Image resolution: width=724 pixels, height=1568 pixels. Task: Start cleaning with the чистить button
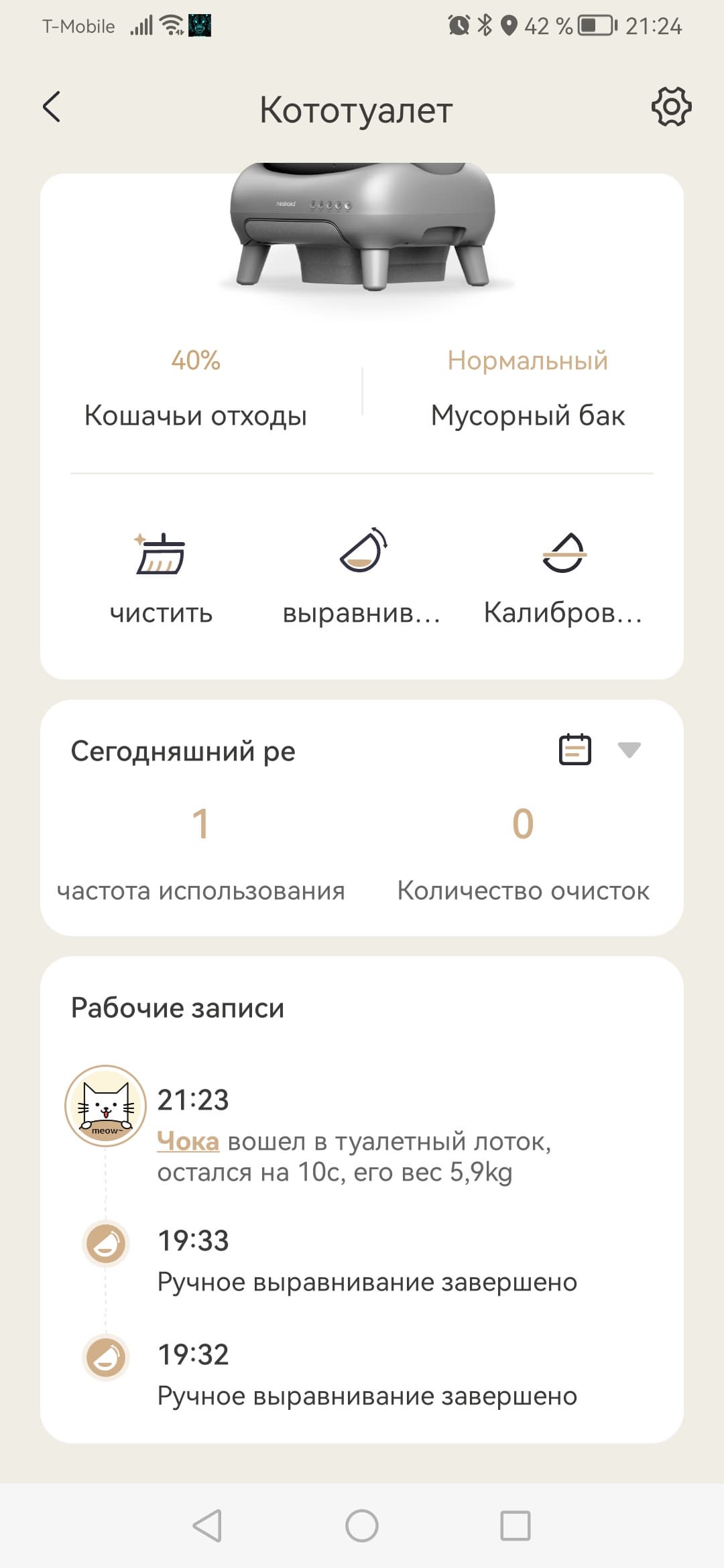pos(161,578)
